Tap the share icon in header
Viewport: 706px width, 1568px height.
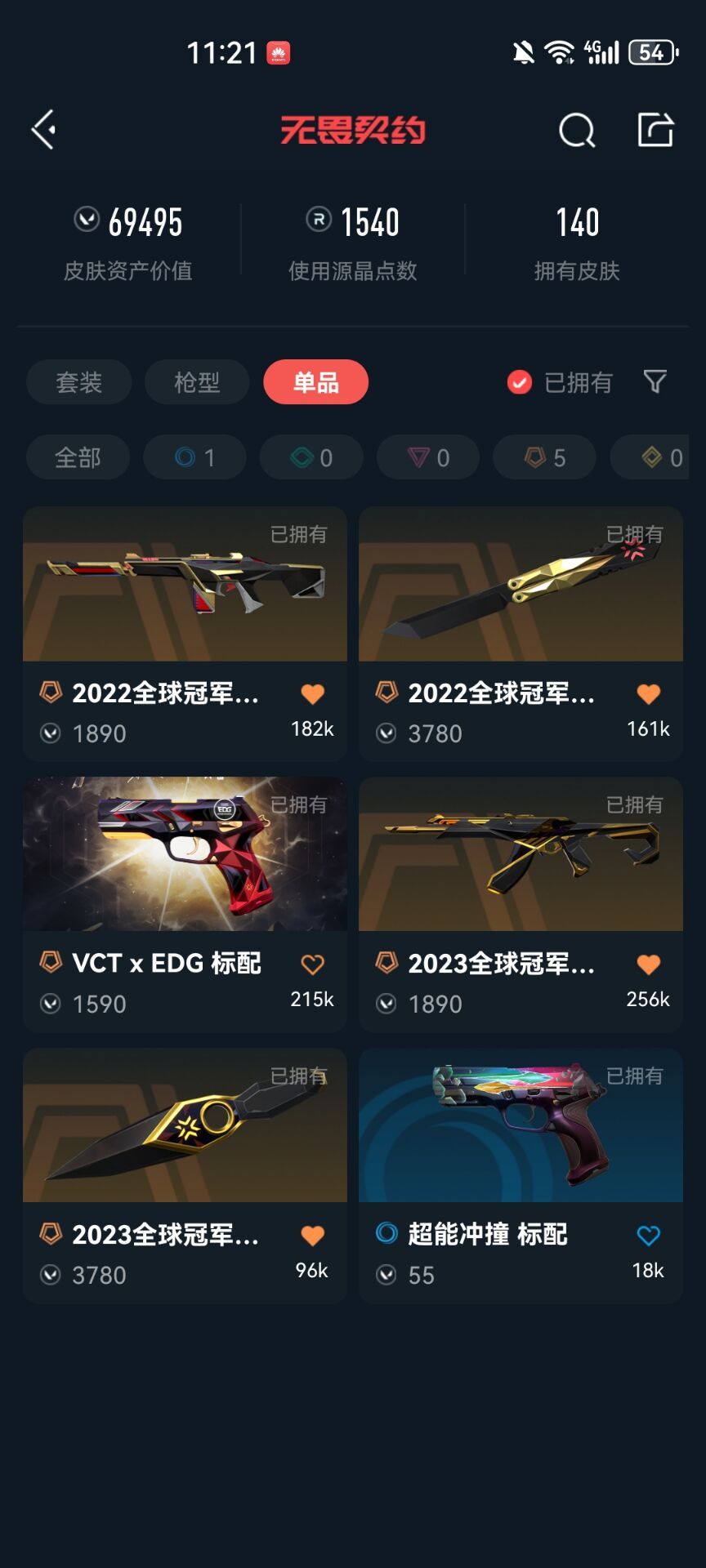point(655,130)
